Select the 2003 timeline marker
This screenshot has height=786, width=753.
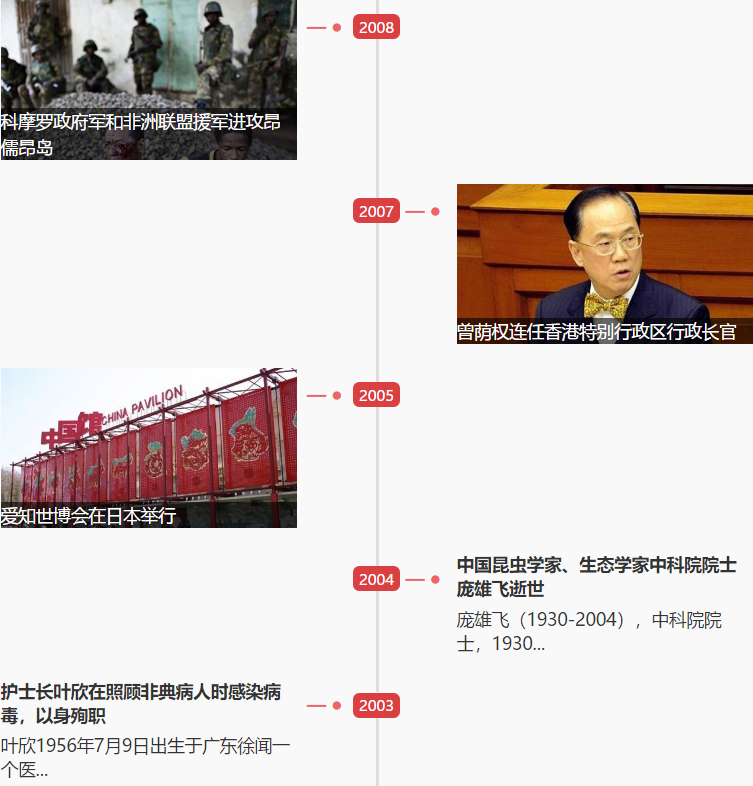[x=376, y=705]
